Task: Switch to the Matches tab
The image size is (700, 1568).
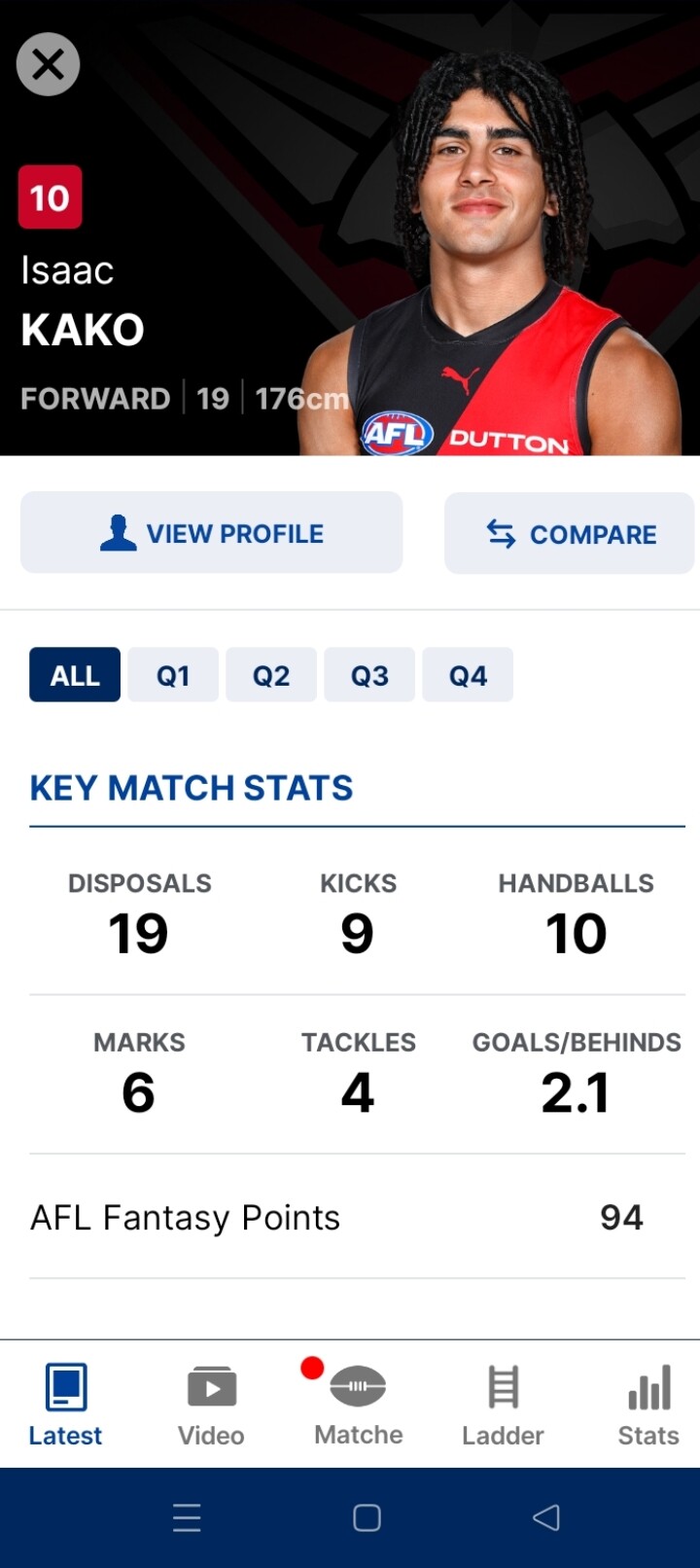Action: coord(358,1405)
